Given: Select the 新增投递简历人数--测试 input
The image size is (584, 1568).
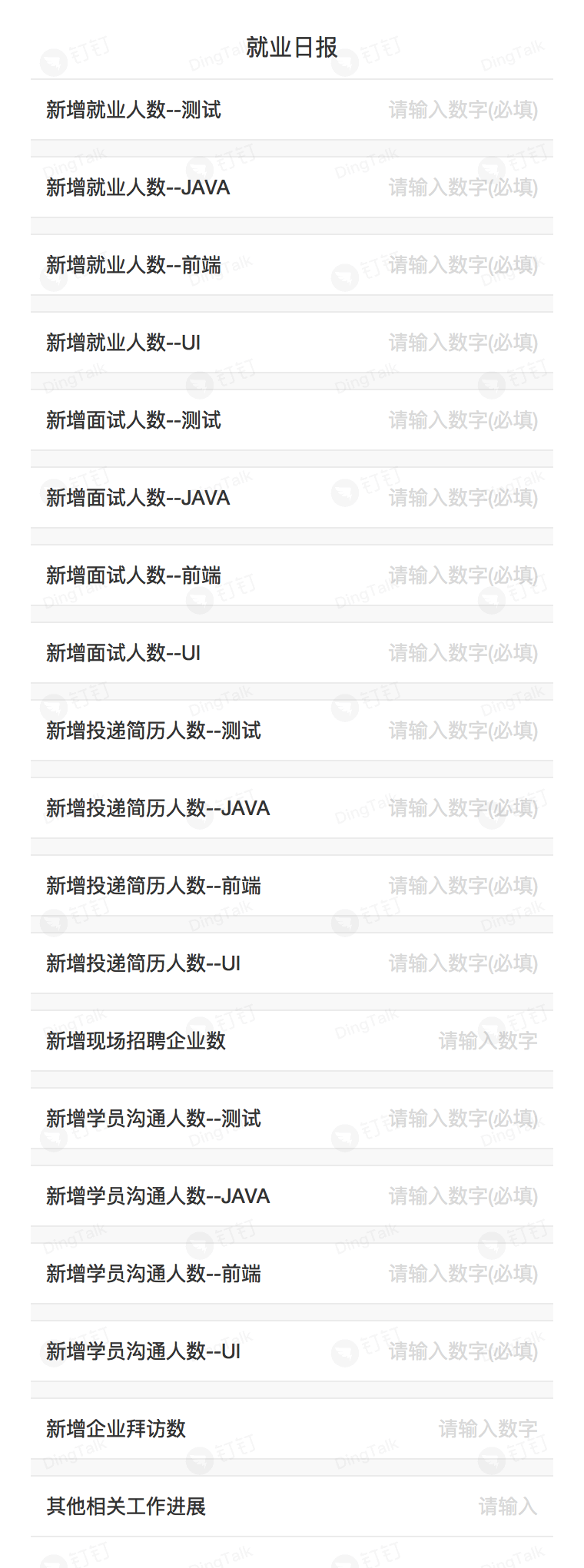Looking at the screenshot, I should [462, 731].
